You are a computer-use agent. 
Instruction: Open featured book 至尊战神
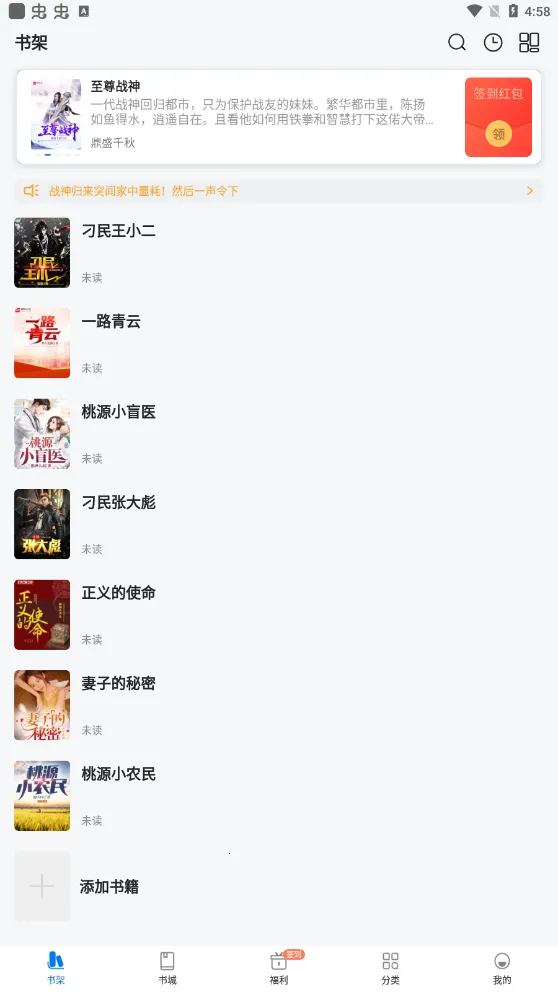click(240, 116)
